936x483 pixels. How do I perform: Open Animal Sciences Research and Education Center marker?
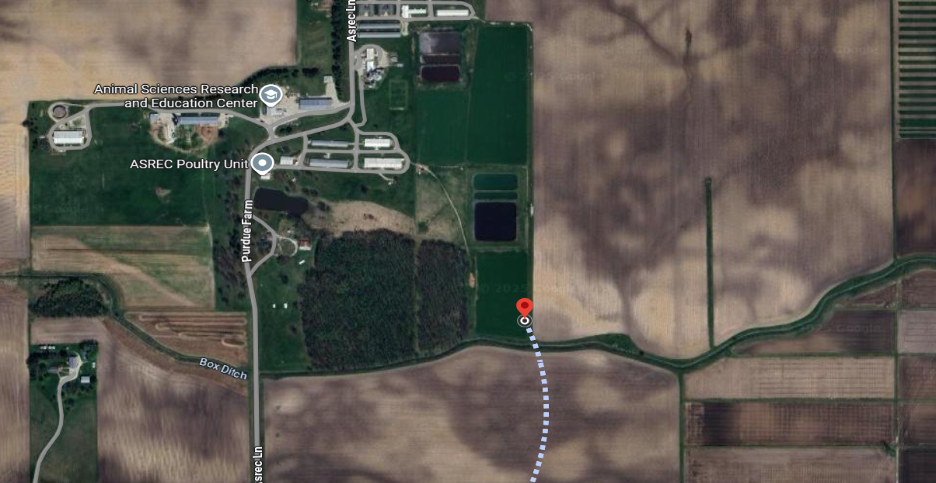[x=271, y=95]
